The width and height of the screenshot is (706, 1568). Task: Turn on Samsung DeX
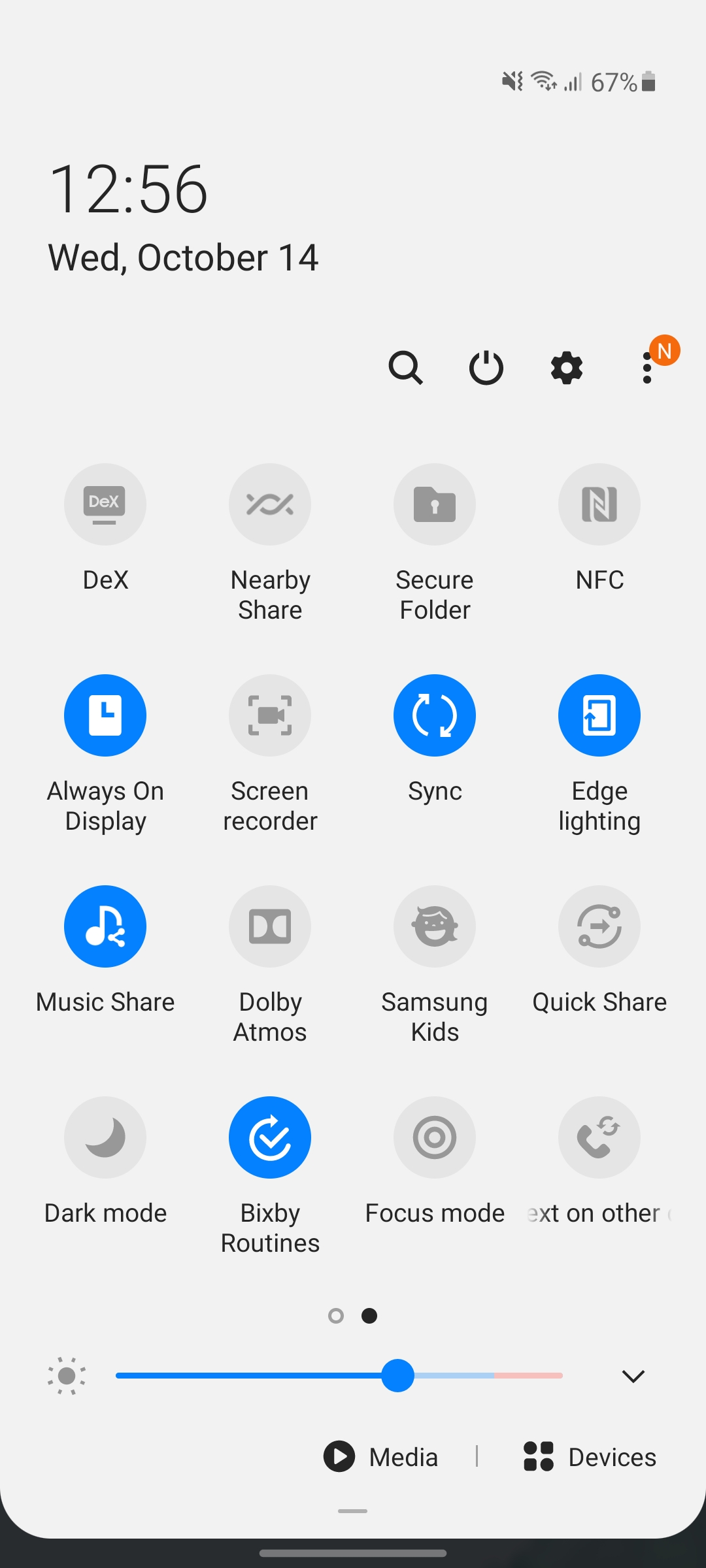(x=105, y=504)
